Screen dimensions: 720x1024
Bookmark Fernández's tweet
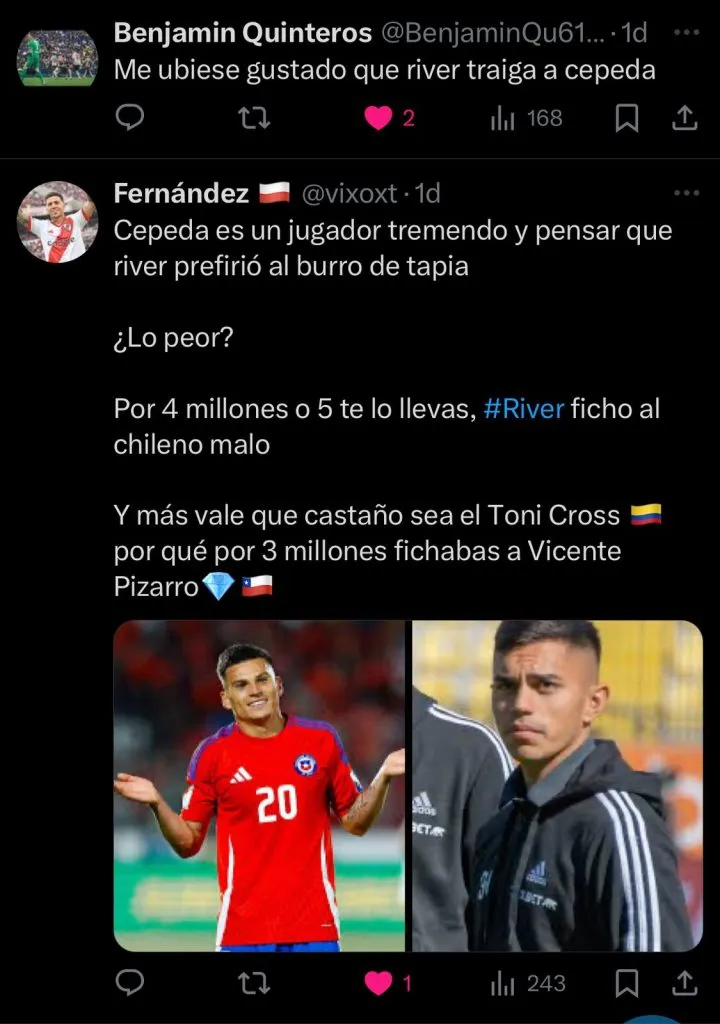pos(627,984)
